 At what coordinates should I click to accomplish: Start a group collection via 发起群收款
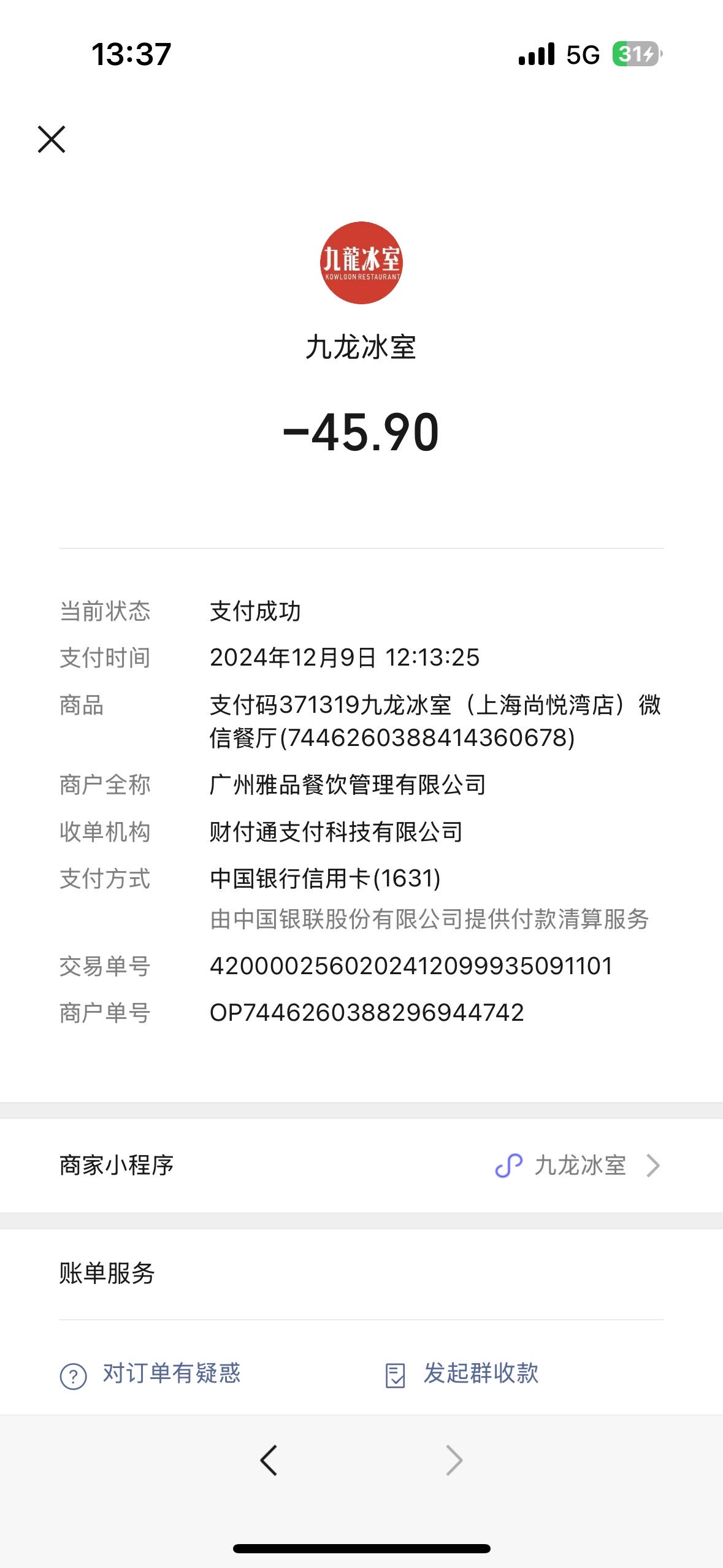coord(462,1374)
